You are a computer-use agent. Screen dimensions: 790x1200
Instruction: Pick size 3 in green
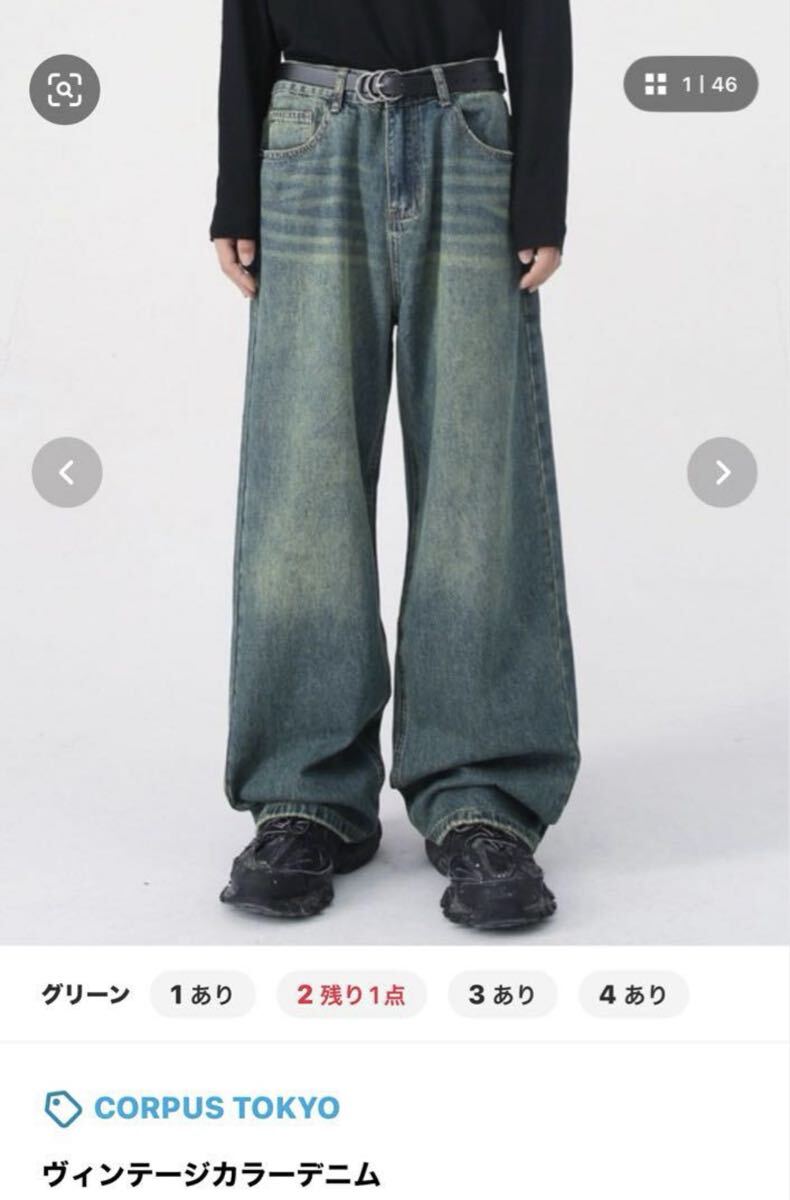(x=501, y=994)
